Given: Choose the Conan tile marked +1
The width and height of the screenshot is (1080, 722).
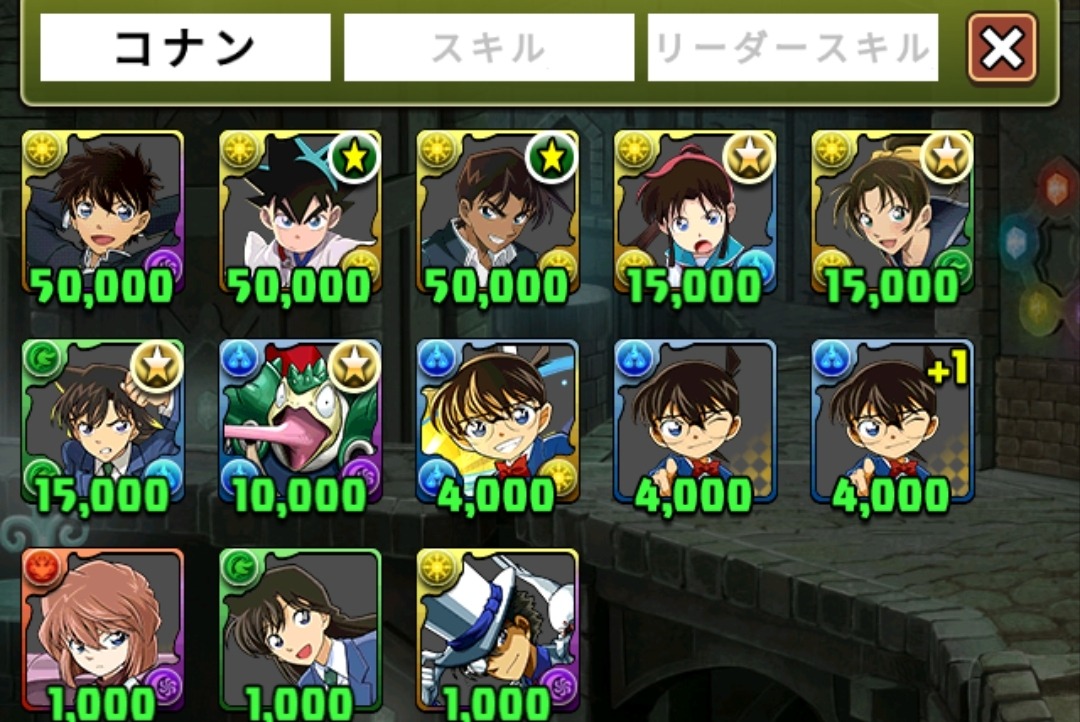Looking at the screenshot, I should click(x=891, y=420).
